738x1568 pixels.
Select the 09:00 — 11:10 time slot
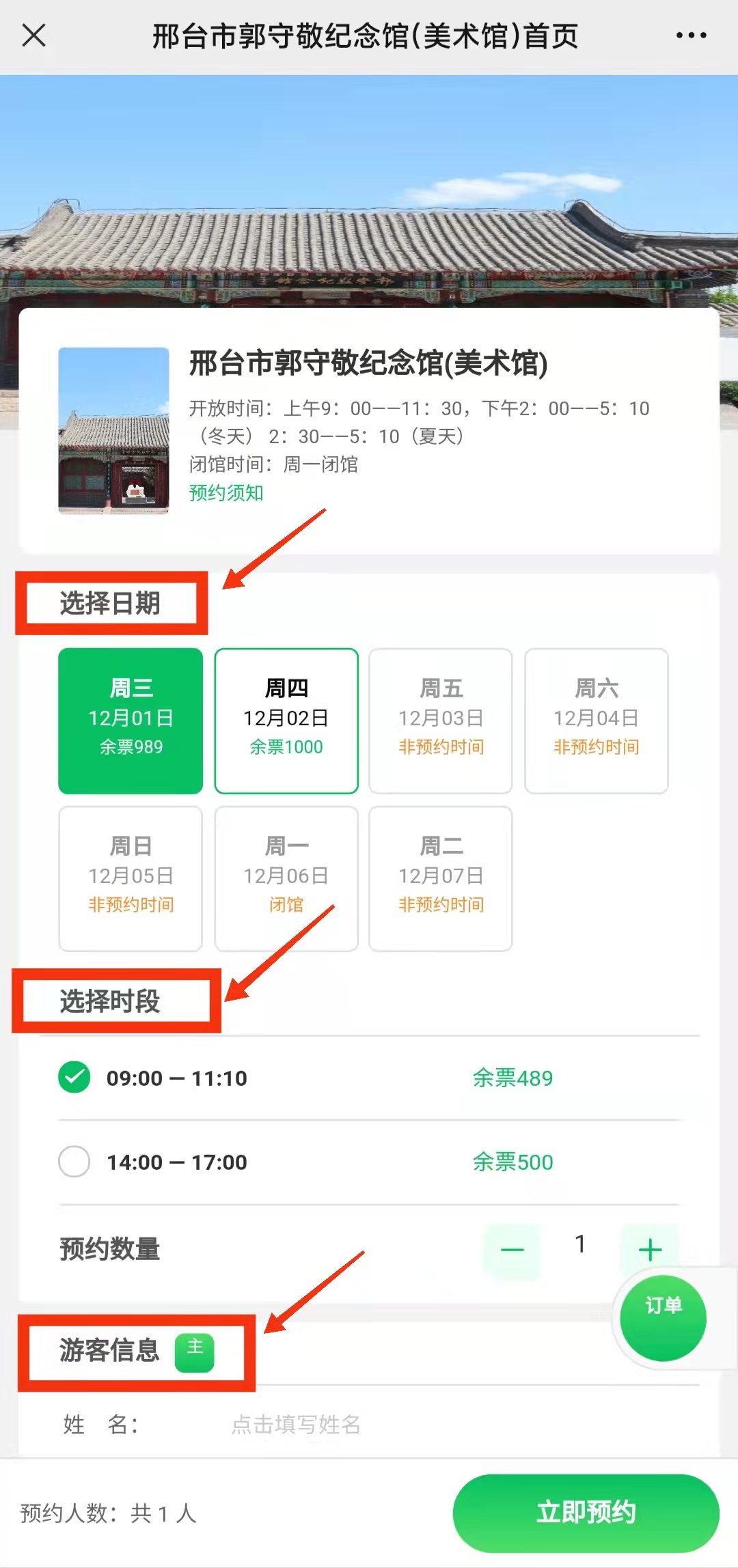[74, 1078]
